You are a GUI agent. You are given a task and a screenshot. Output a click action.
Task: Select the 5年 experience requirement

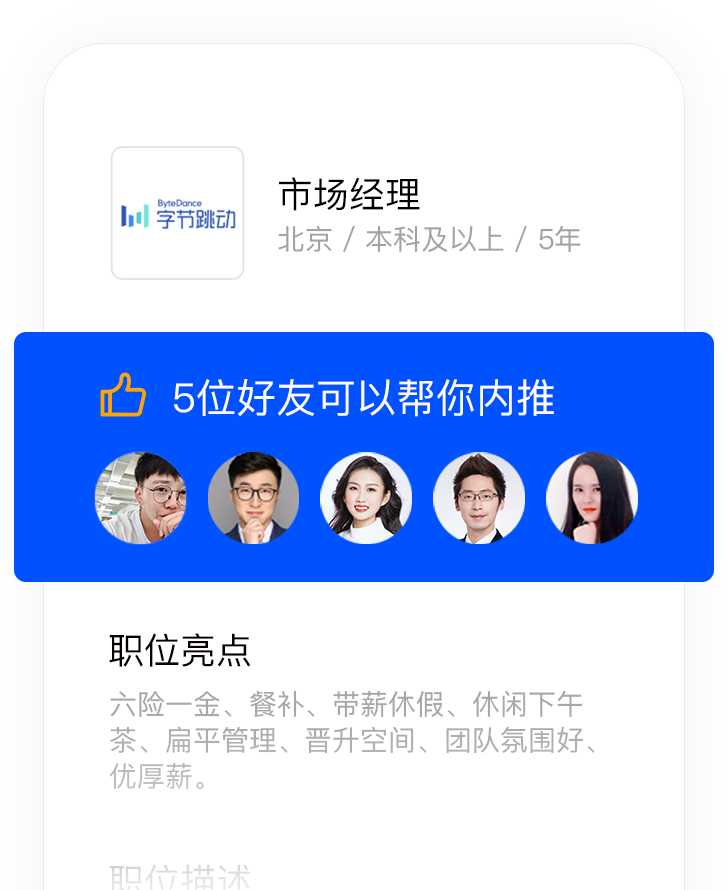coord(562,240)
